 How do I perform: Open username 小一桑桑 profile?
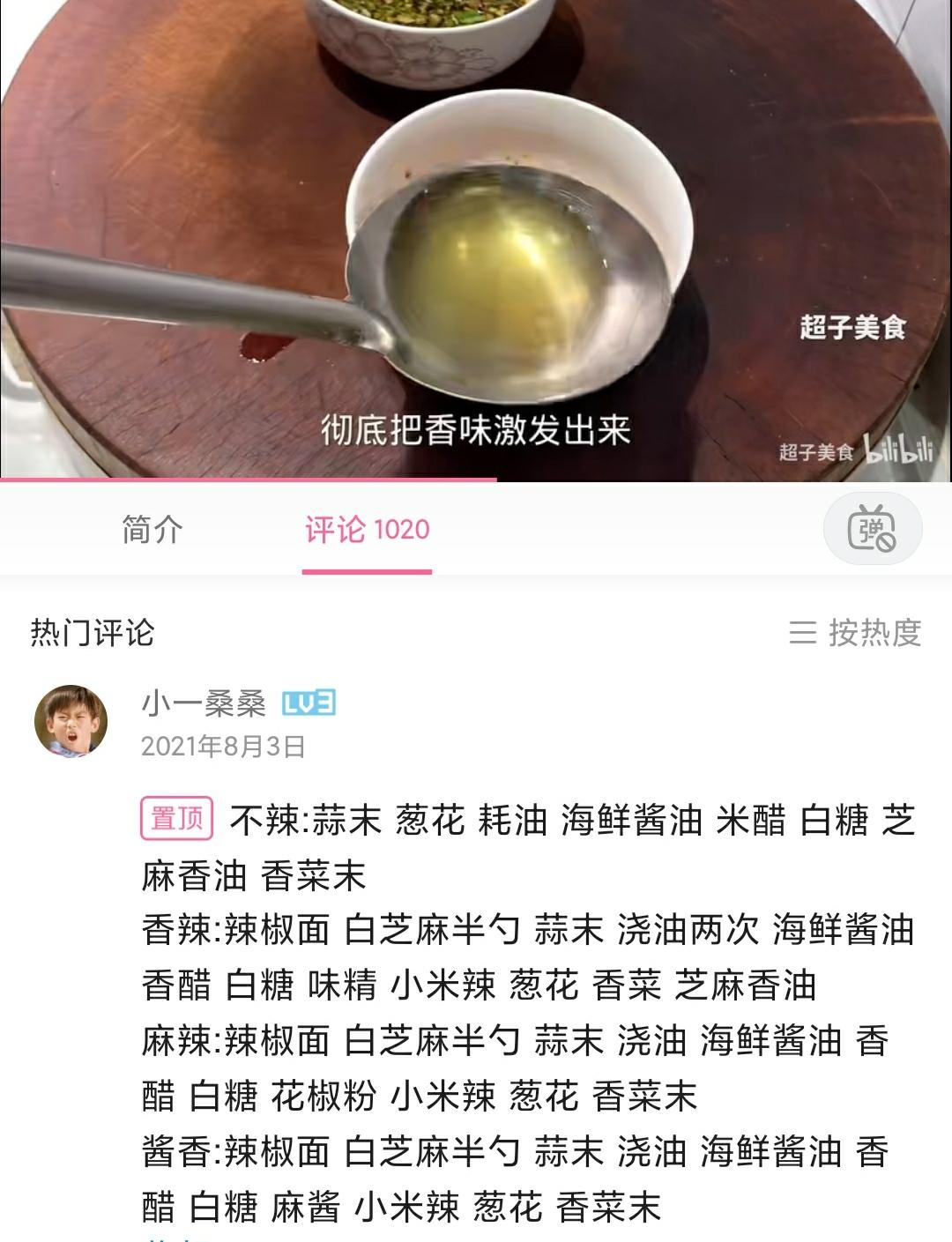tap(204, 703)
